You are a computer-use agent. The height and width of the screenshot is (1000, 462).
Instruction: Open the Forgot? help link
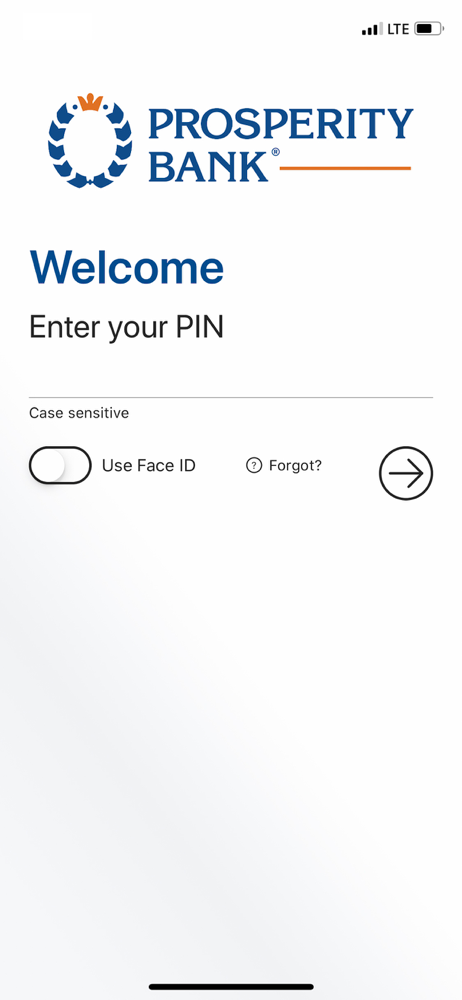click(284, 466)
